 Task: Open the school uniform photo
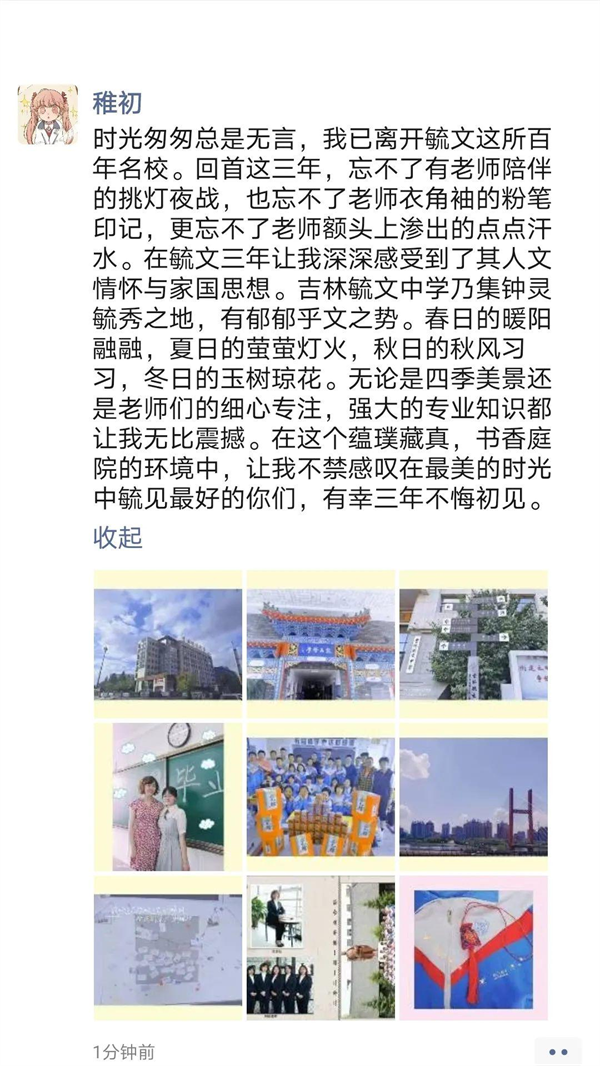pos(473,948)
